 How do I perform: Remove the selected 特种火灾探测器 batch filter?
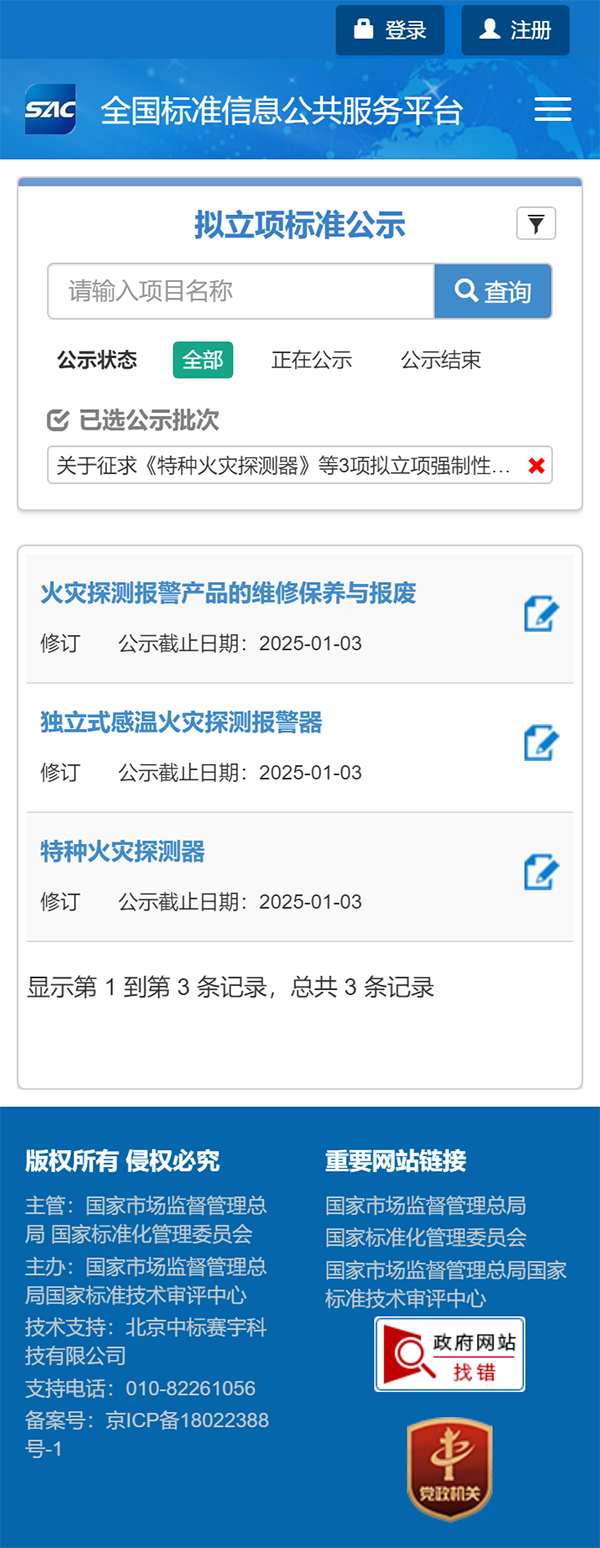(536, 466)
